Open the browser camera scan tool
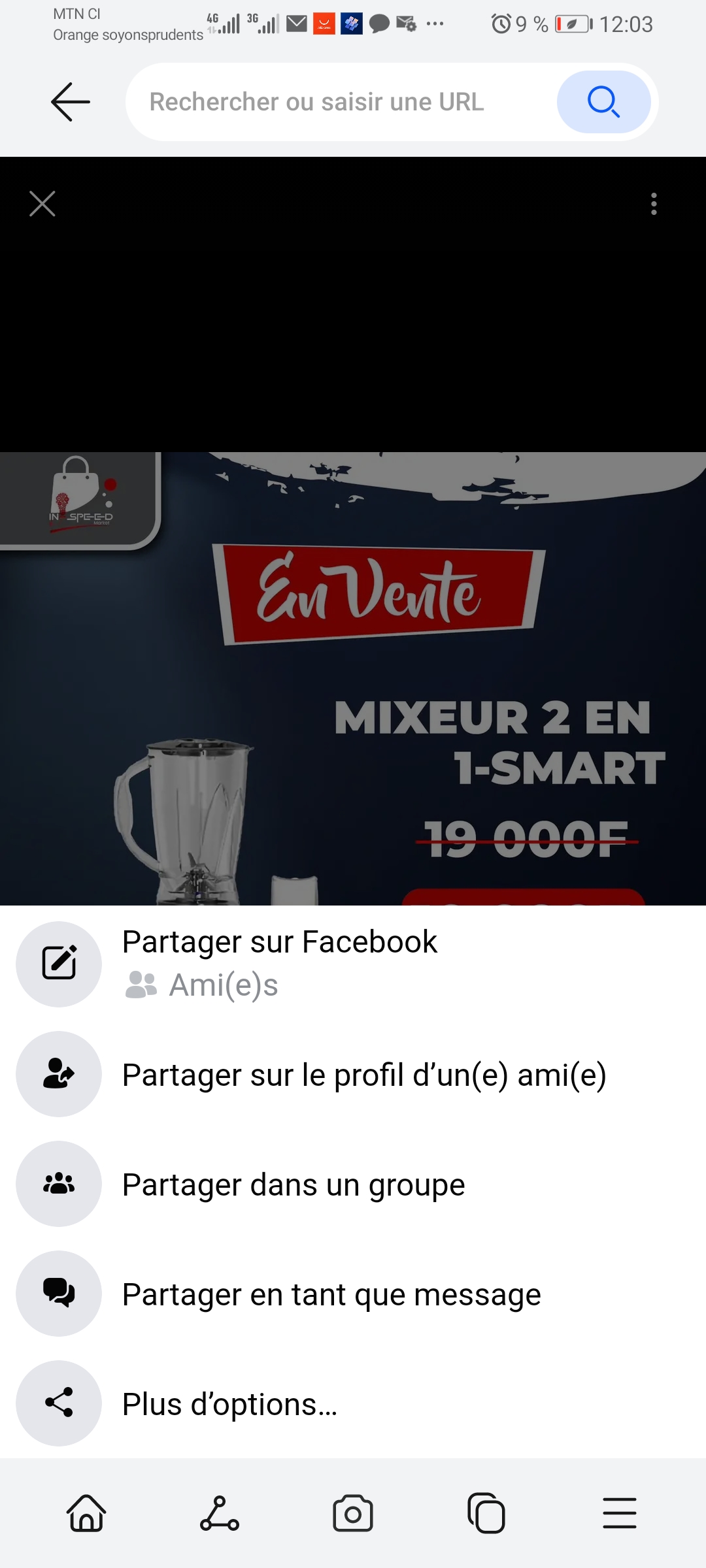Image resolution: width=706 pixels, height=1568 pixels. coord(353,1513)
